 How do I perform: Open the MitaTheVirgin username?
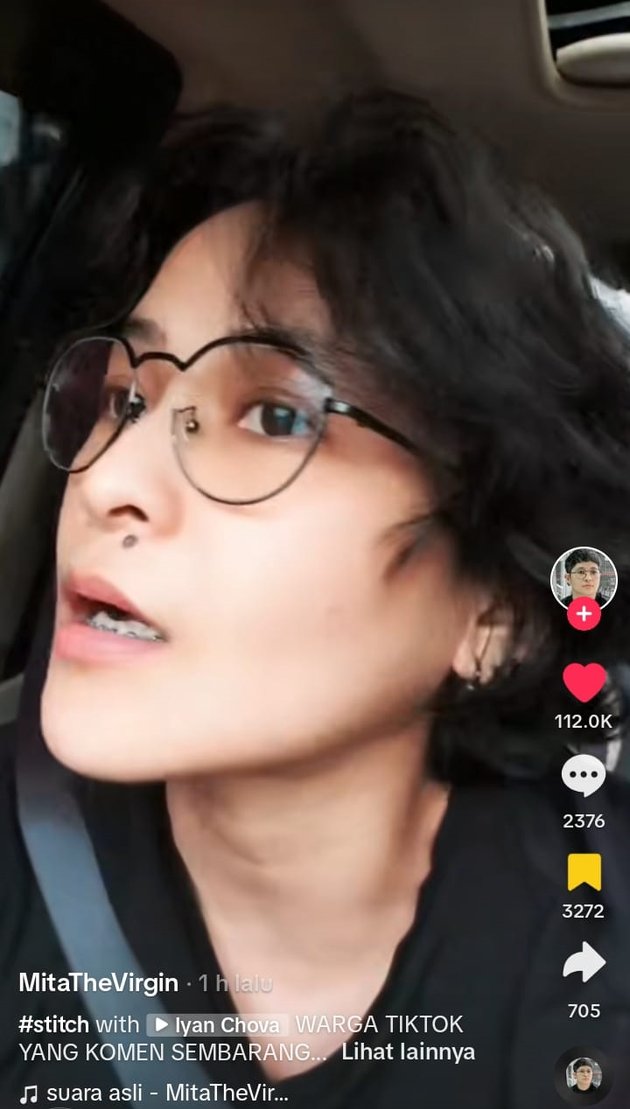coord(98,983)
